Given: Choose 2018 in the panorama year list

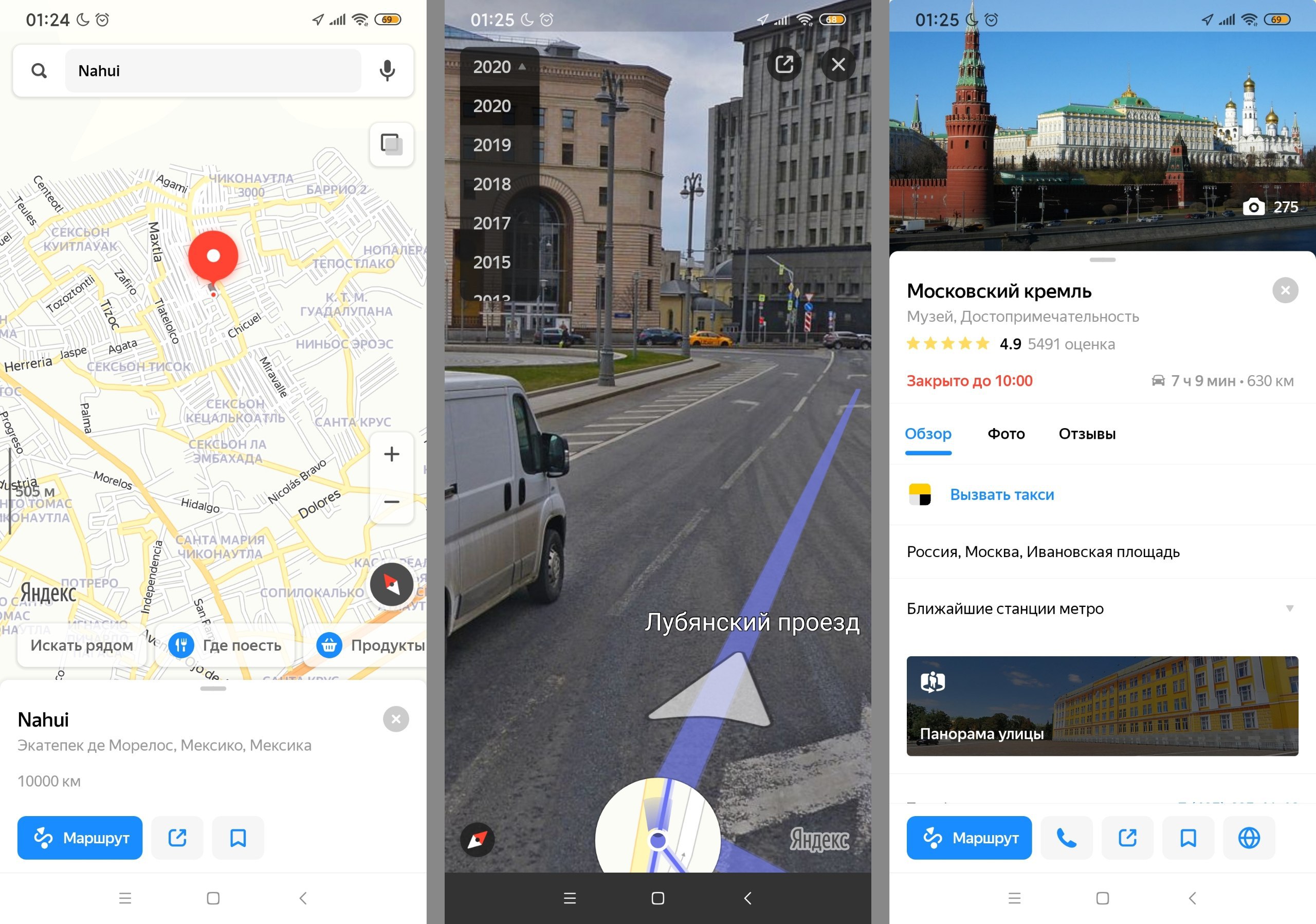Looking at the screenshot, I should pos(492,184).
